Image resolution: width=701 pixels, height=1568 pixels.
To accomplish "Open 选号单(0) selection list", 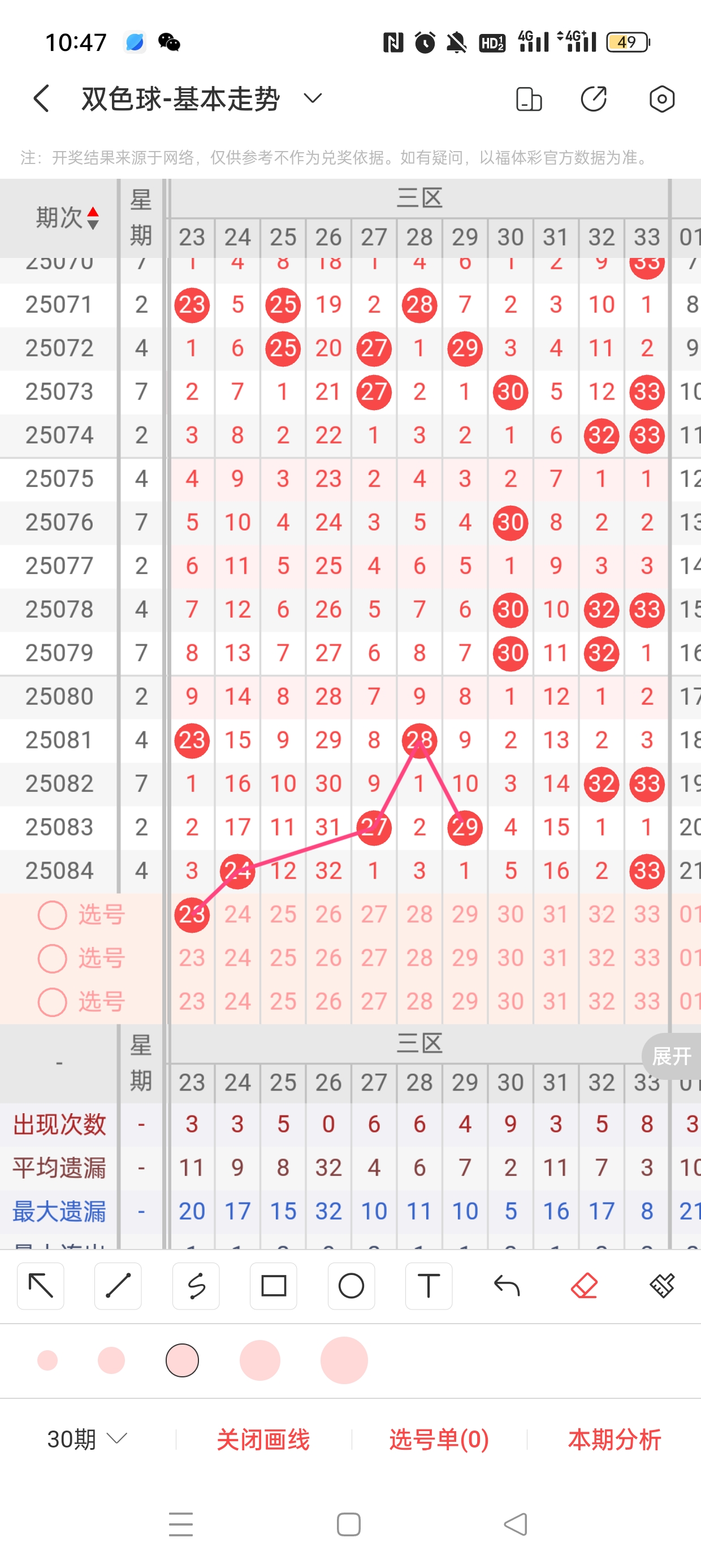I will pos(439,1439).
